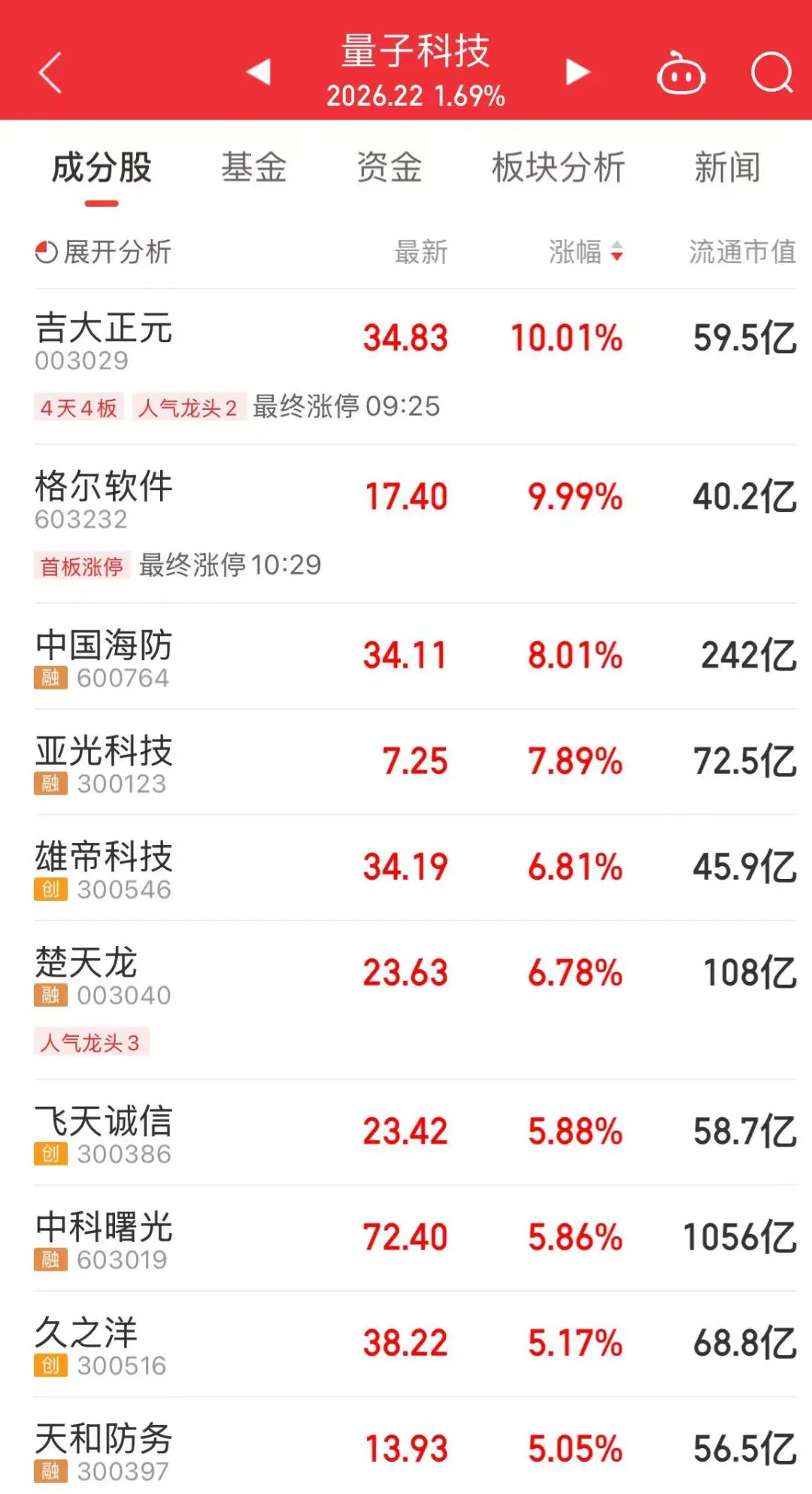Sort the list by 涨幅 column

point(586,252)
